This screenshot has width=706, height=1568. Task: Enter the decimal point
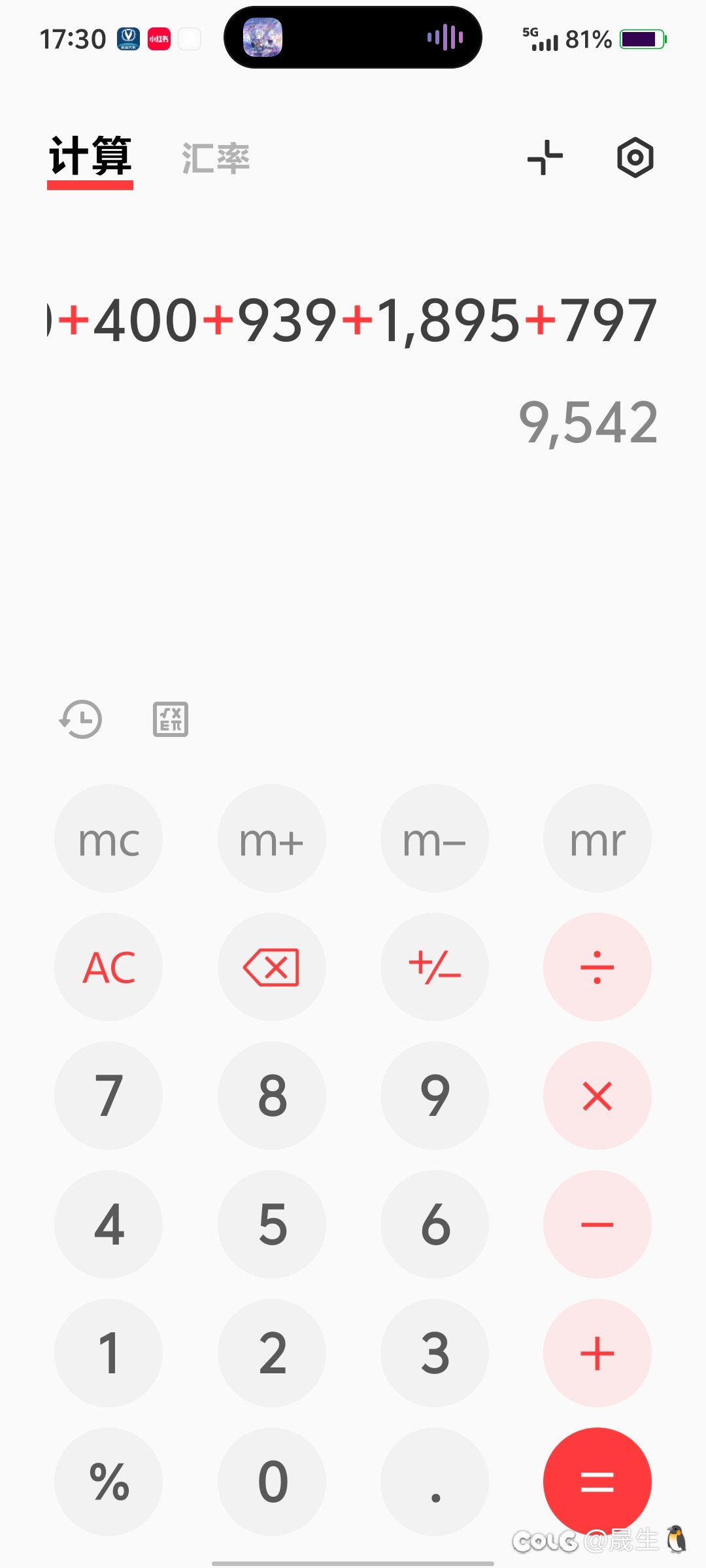(x=435, y=1482)
